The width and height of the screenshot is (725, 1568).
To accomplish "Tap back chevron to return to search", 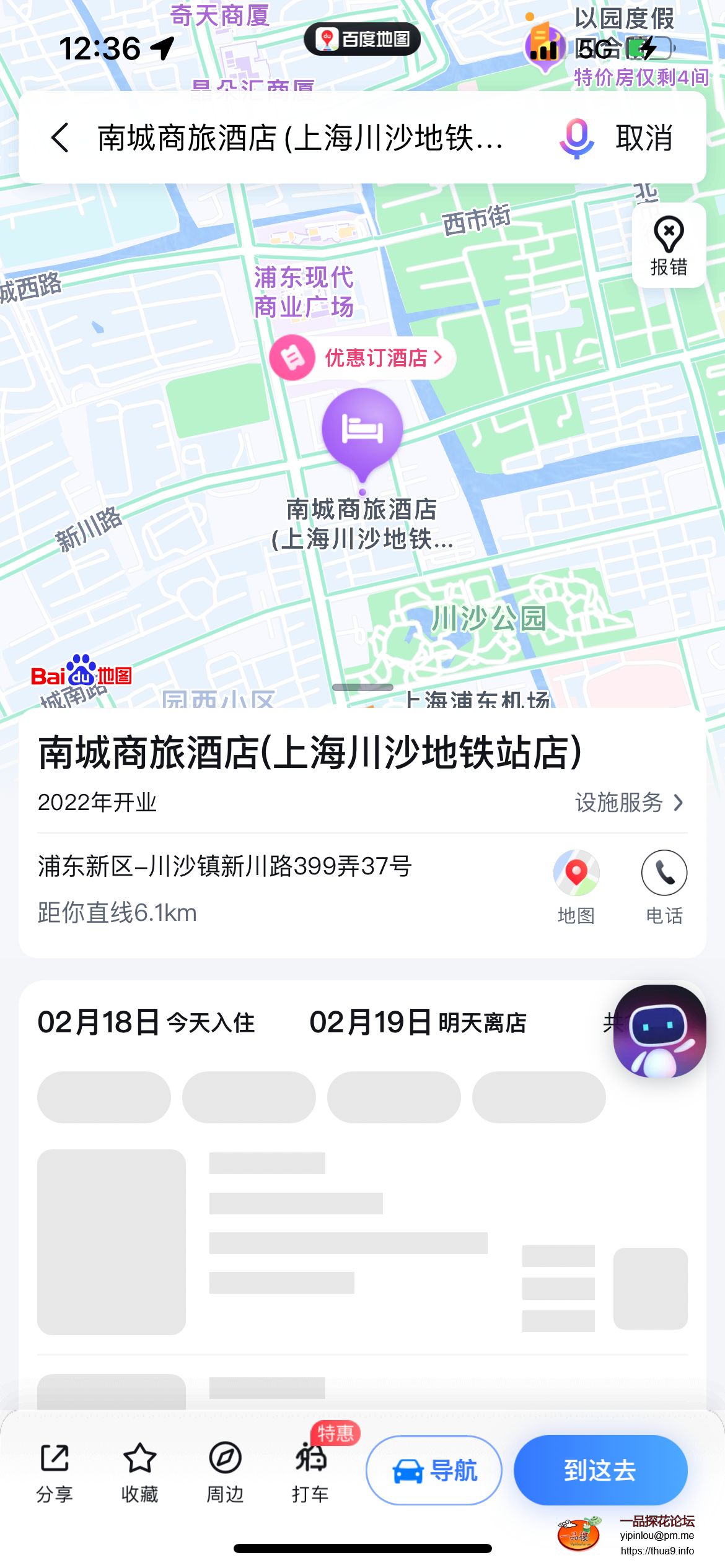I will click(60, 139).
